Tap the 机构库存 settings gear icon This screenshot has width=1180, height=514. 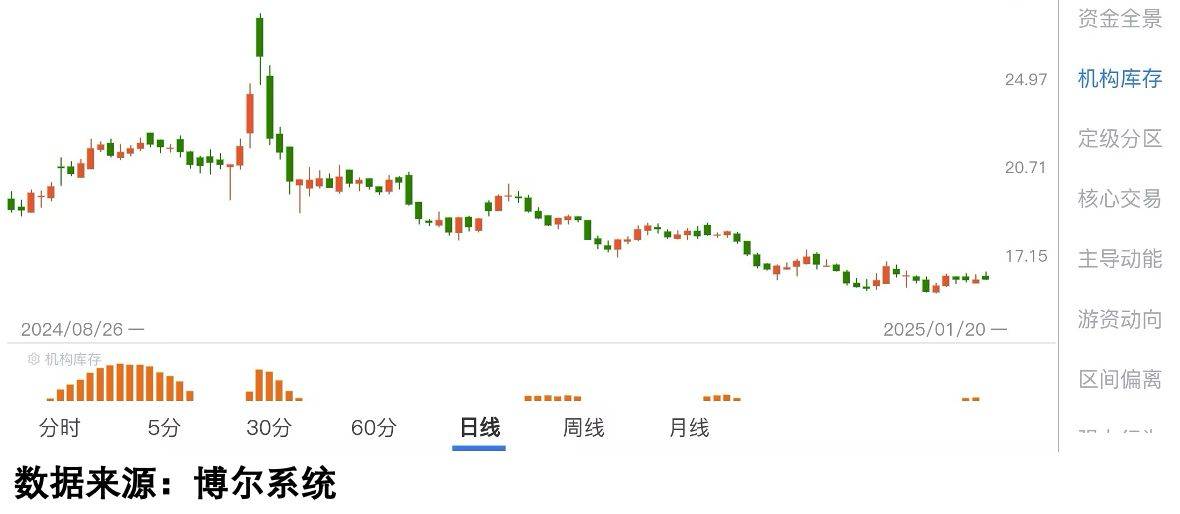coord(34,358)
